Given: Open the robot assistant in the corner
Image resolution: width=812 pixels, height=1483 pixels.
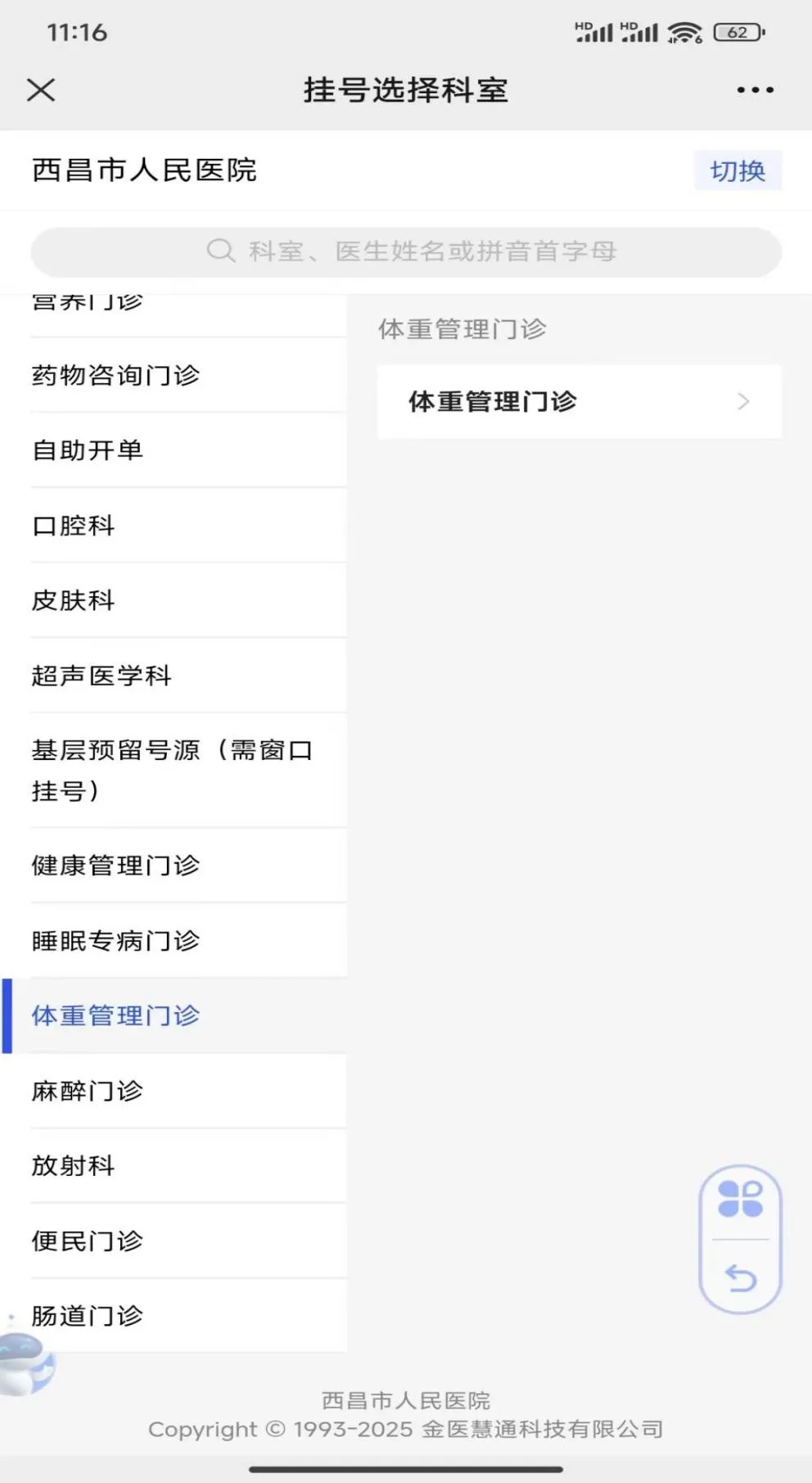Looking at the screenshot, I should pos(25,1363).
